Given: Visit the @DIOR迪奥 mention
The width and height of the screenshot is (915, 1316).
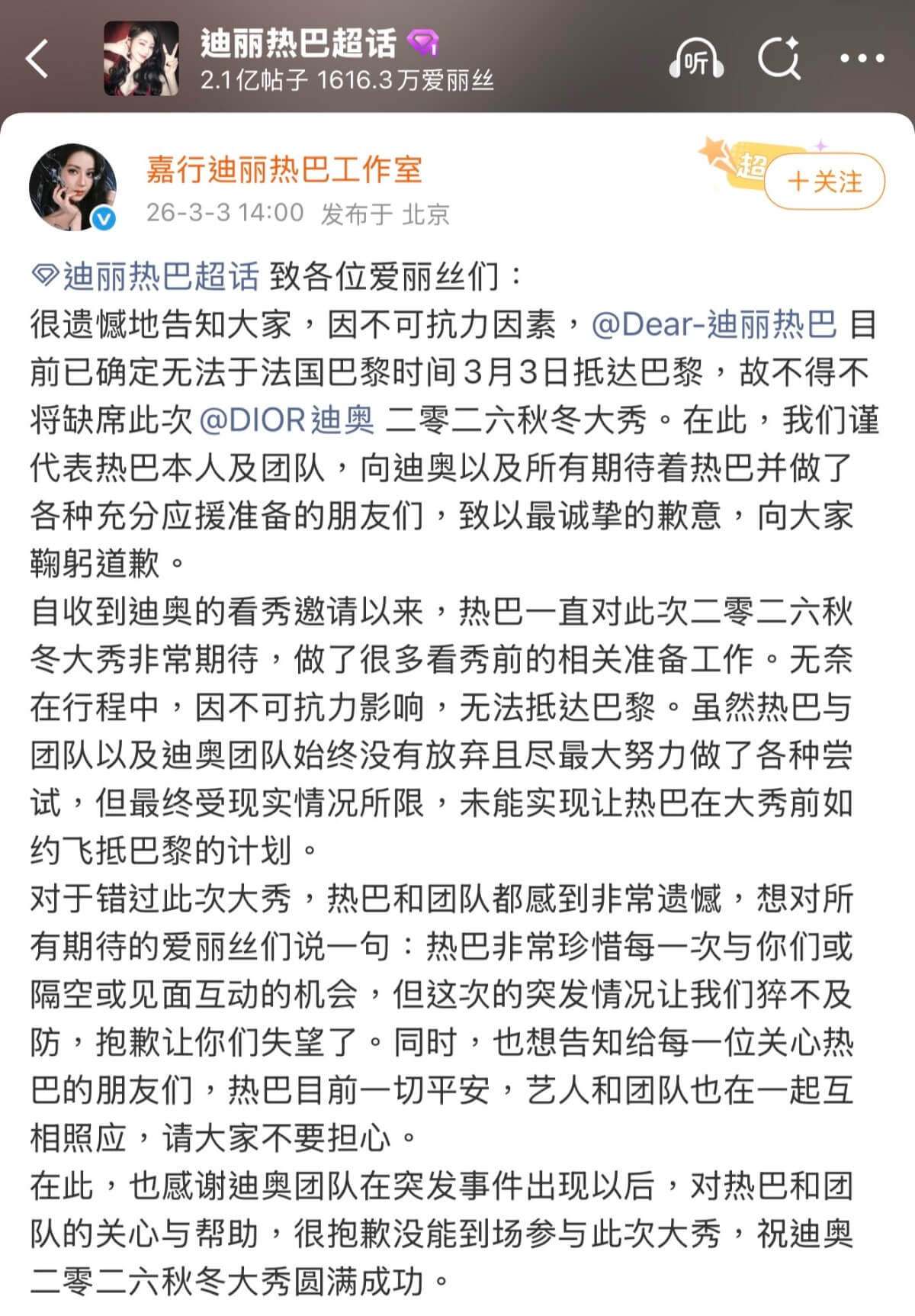Looking at the screenshot, I should click(x=287, y=420).
